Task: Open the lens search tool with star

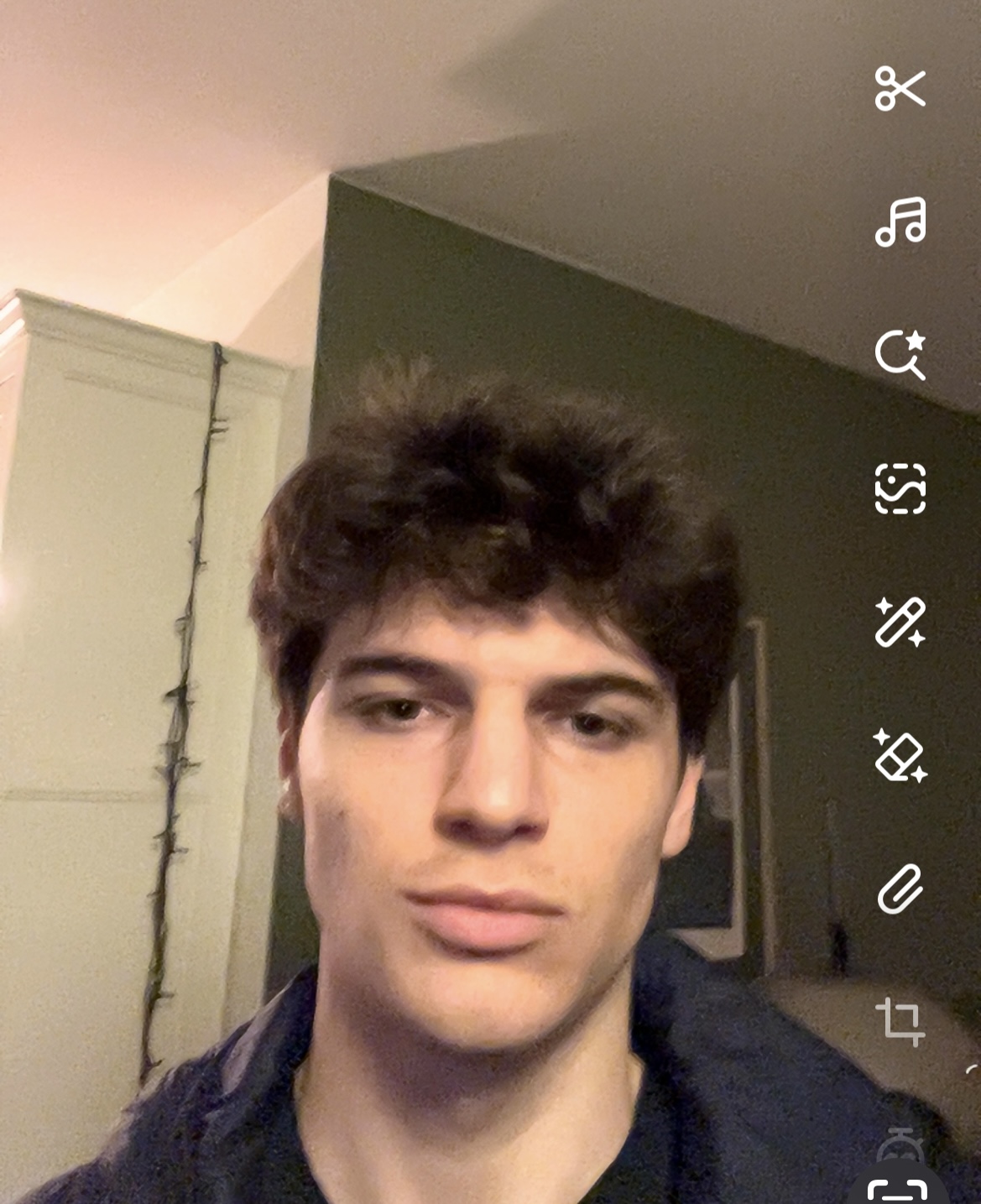Action: (x=900, y=355)
